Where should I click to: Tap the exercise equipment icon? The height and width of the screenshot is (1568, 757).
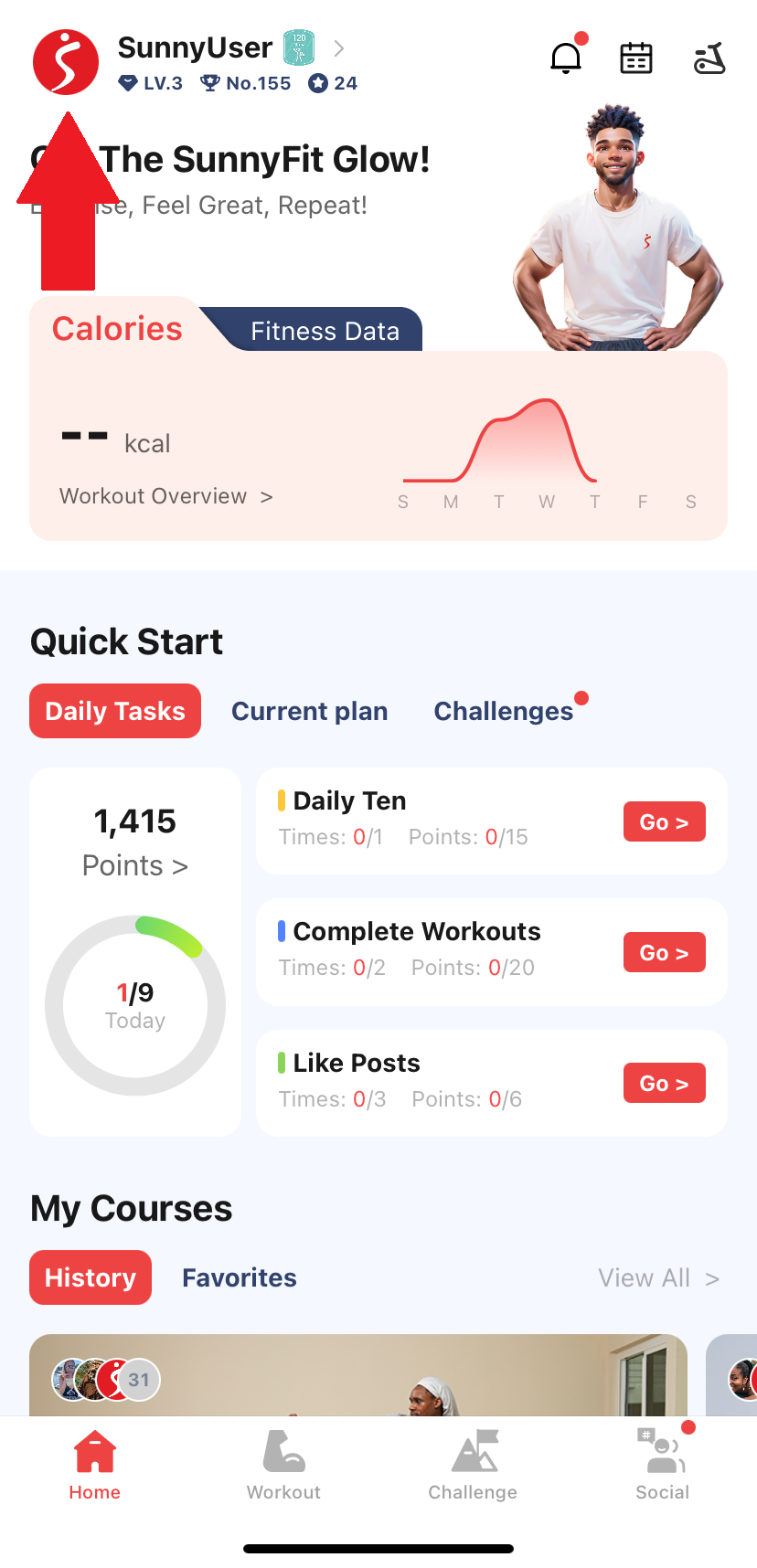pyautogui.click(x=709, y=58)
